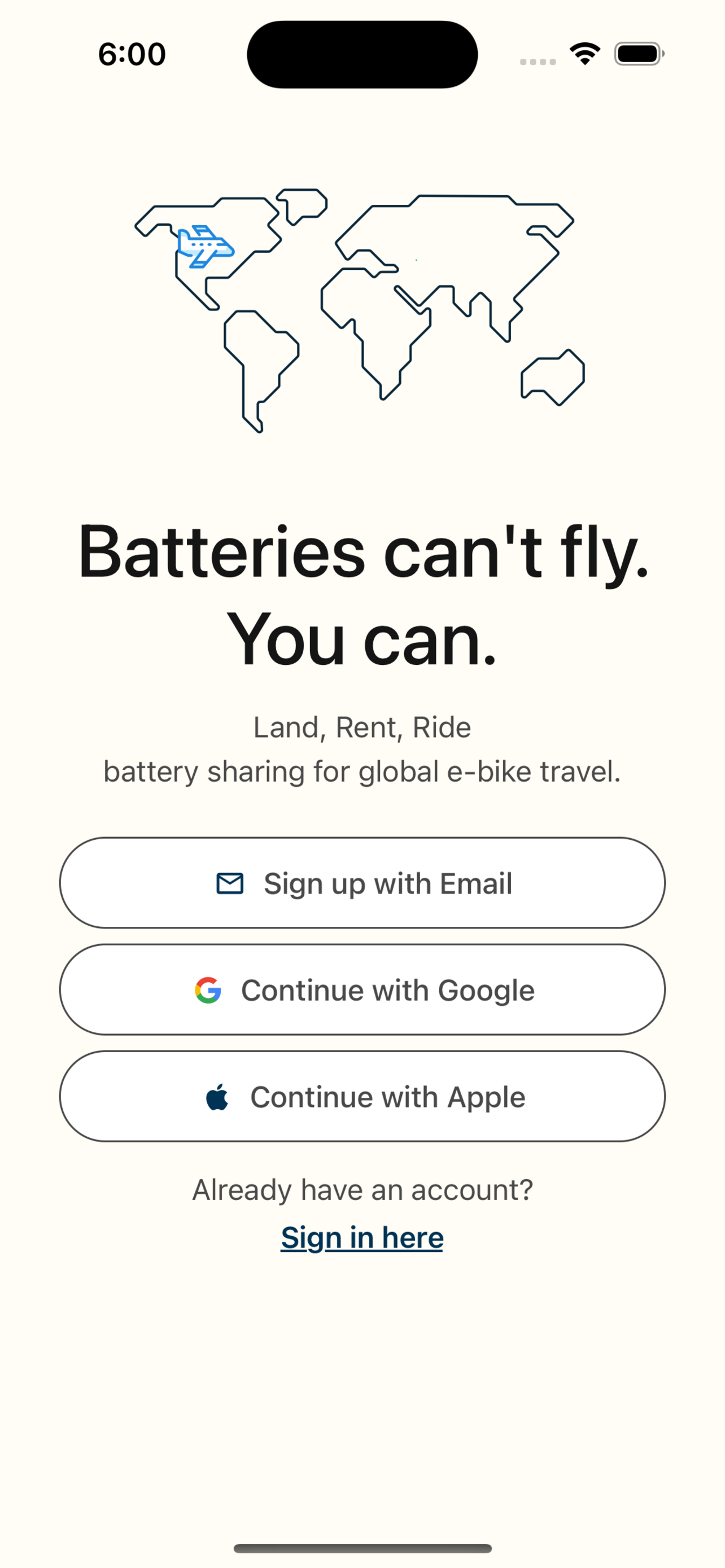The height and width of the screenshot is (1568, 725).
Task: Tap the cellular signal dots icon
Action: click(538, 60)
